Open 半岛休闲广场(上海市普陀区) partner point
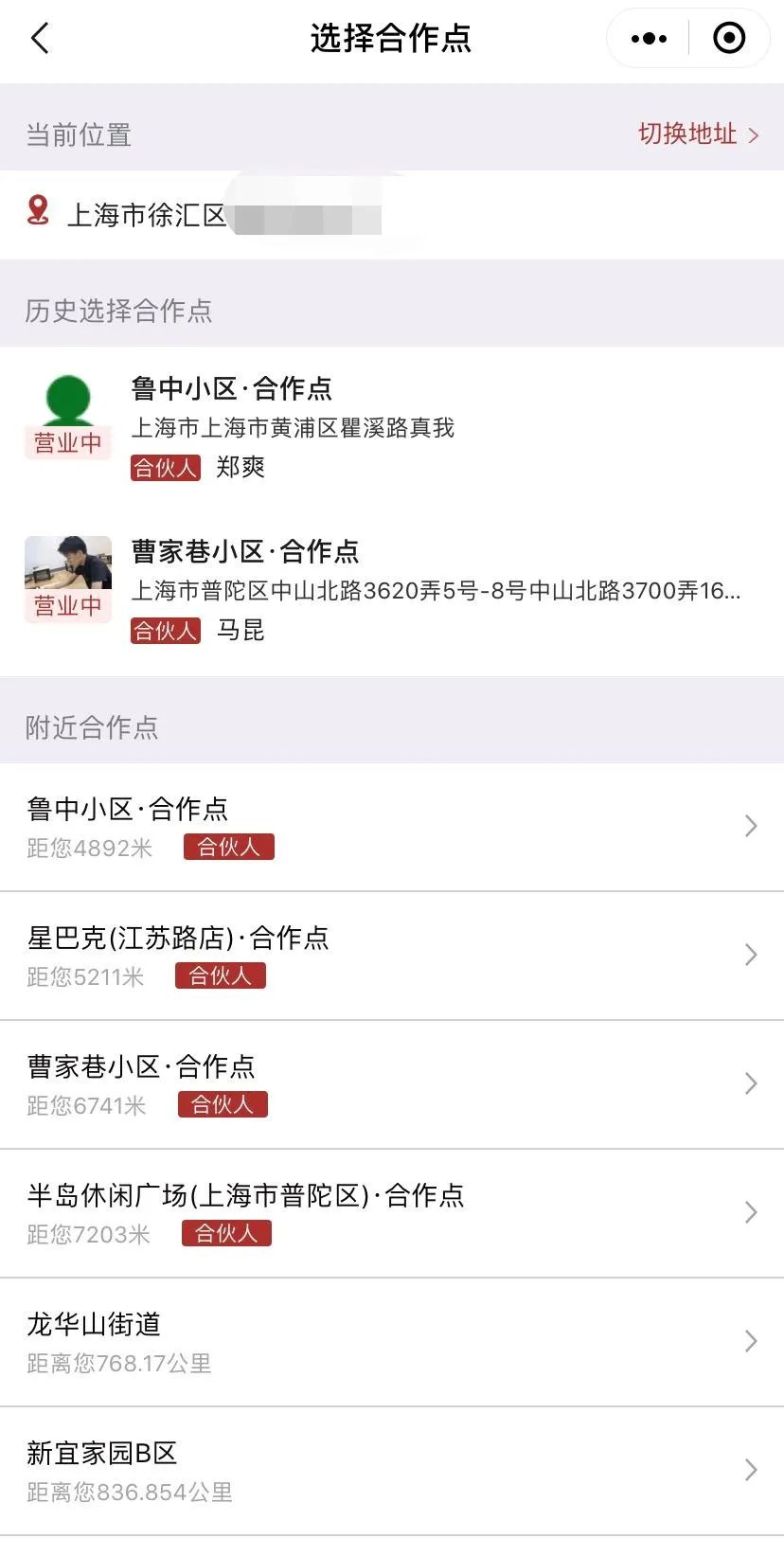The image size is (784, 1556). pyautogui.click(x=391, y=1212)
